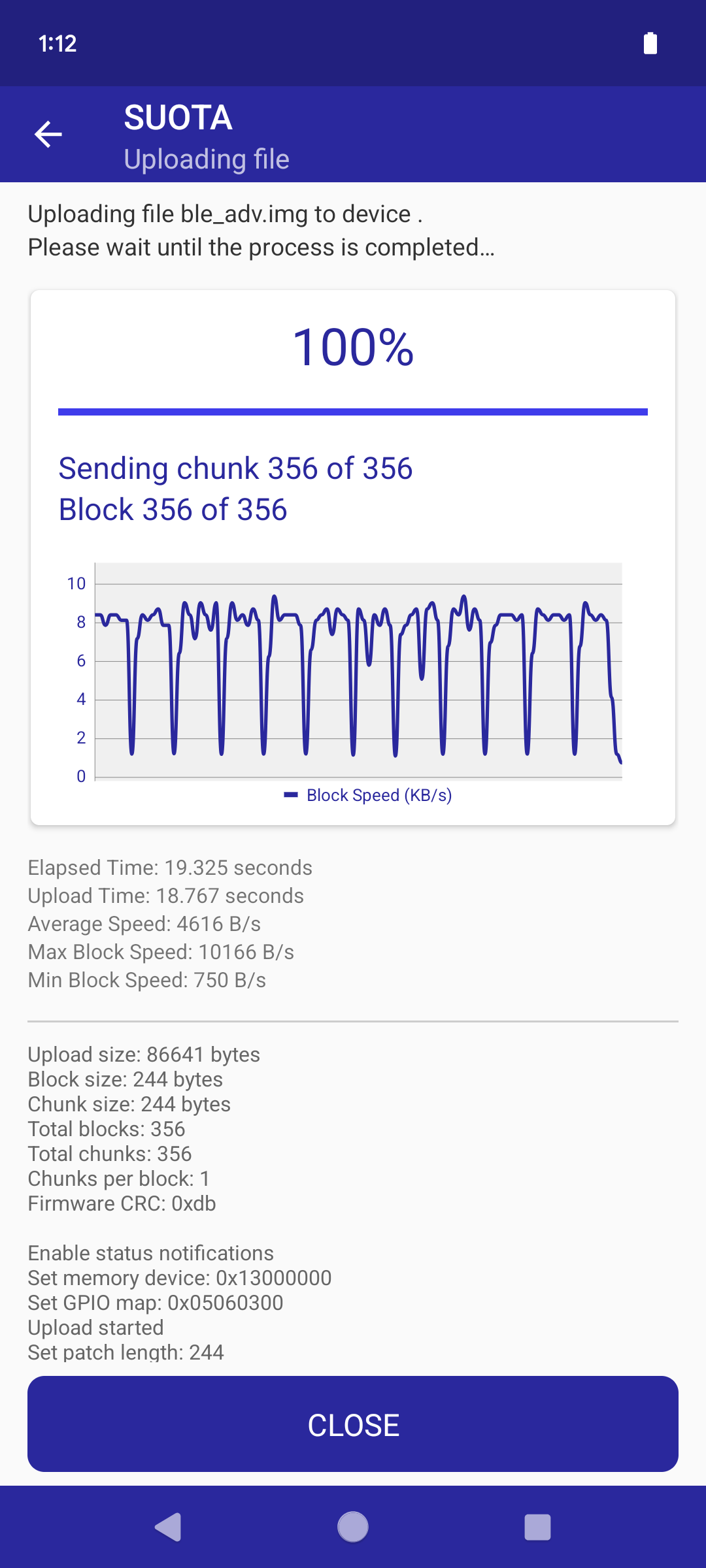Viewport: 706px width, 1568px height.
Task: Tap the CLOSE button
Action: [353, 1424]
